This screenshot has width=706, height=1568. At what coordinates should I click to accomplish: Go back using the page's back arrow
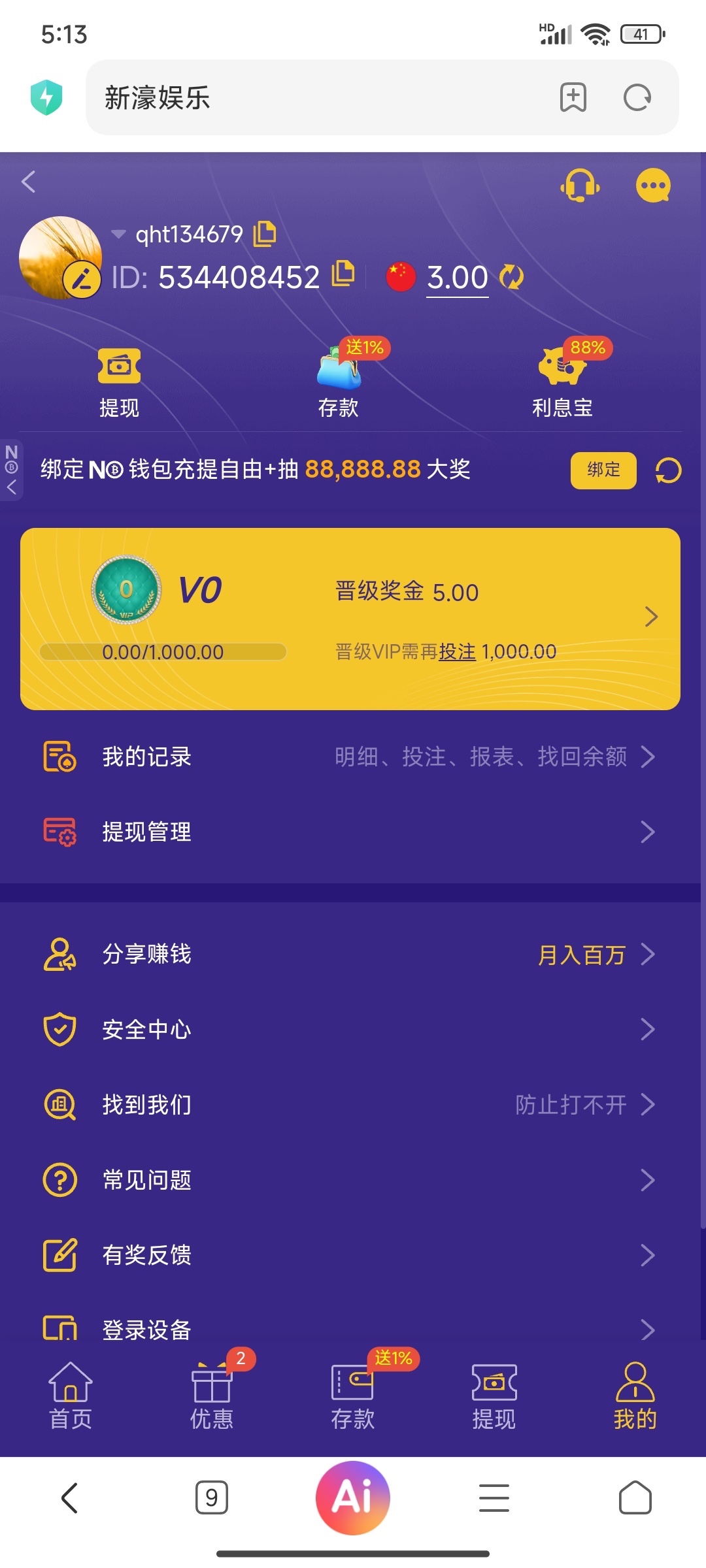[x=28, y=182]
